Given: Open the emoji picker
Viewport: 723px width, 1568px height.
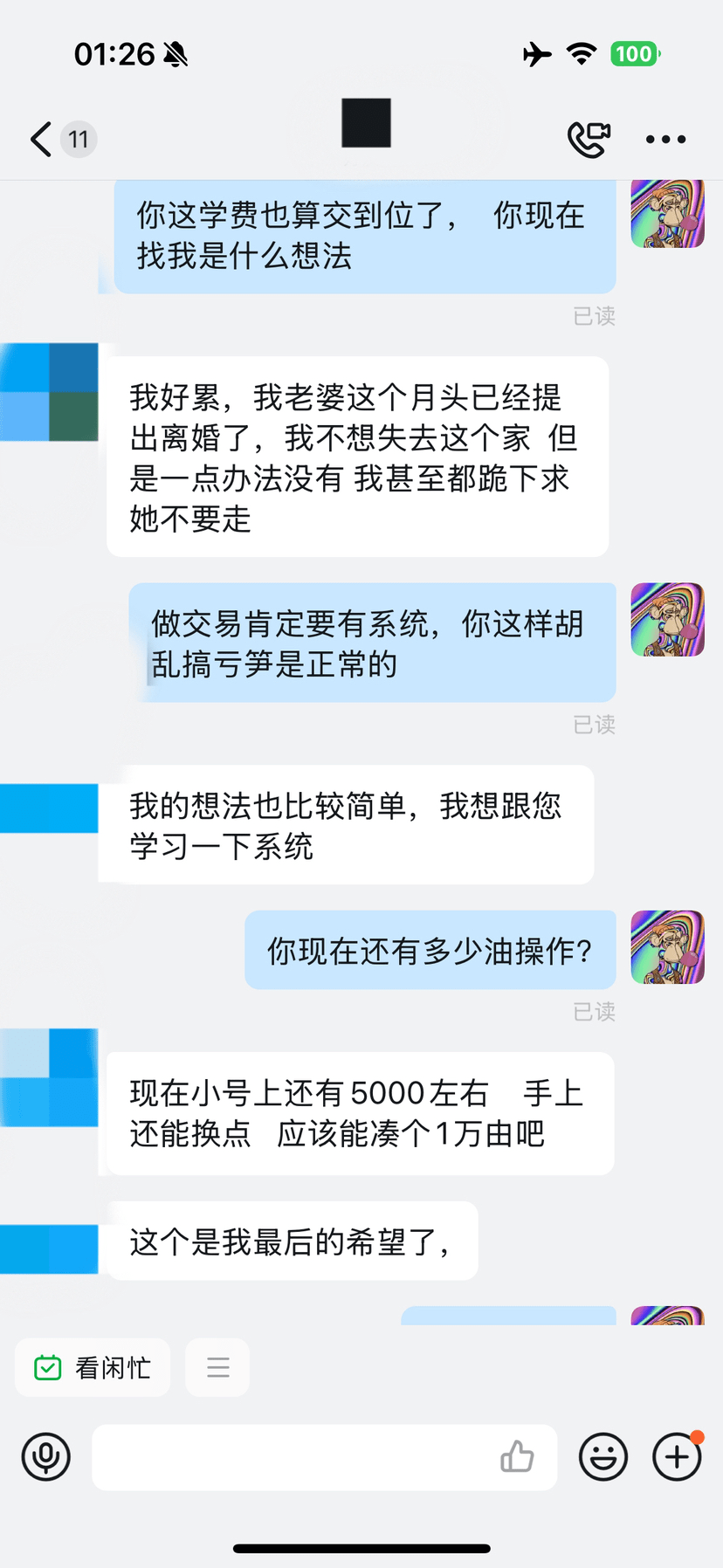Looking at the screenshot, I should pos(603,1457).
